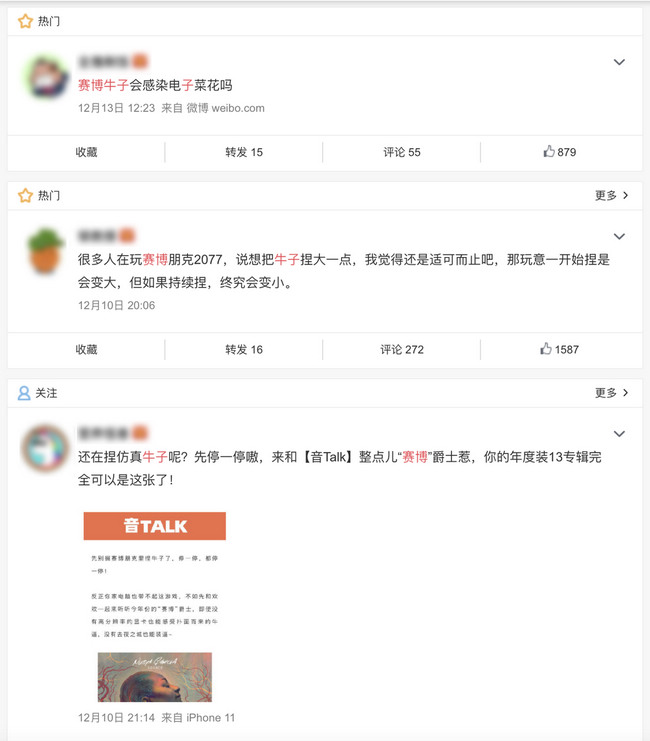Open the avatar of the 音Talk poster
Viewport: 650px width, 741px height.
pos(45,447)
